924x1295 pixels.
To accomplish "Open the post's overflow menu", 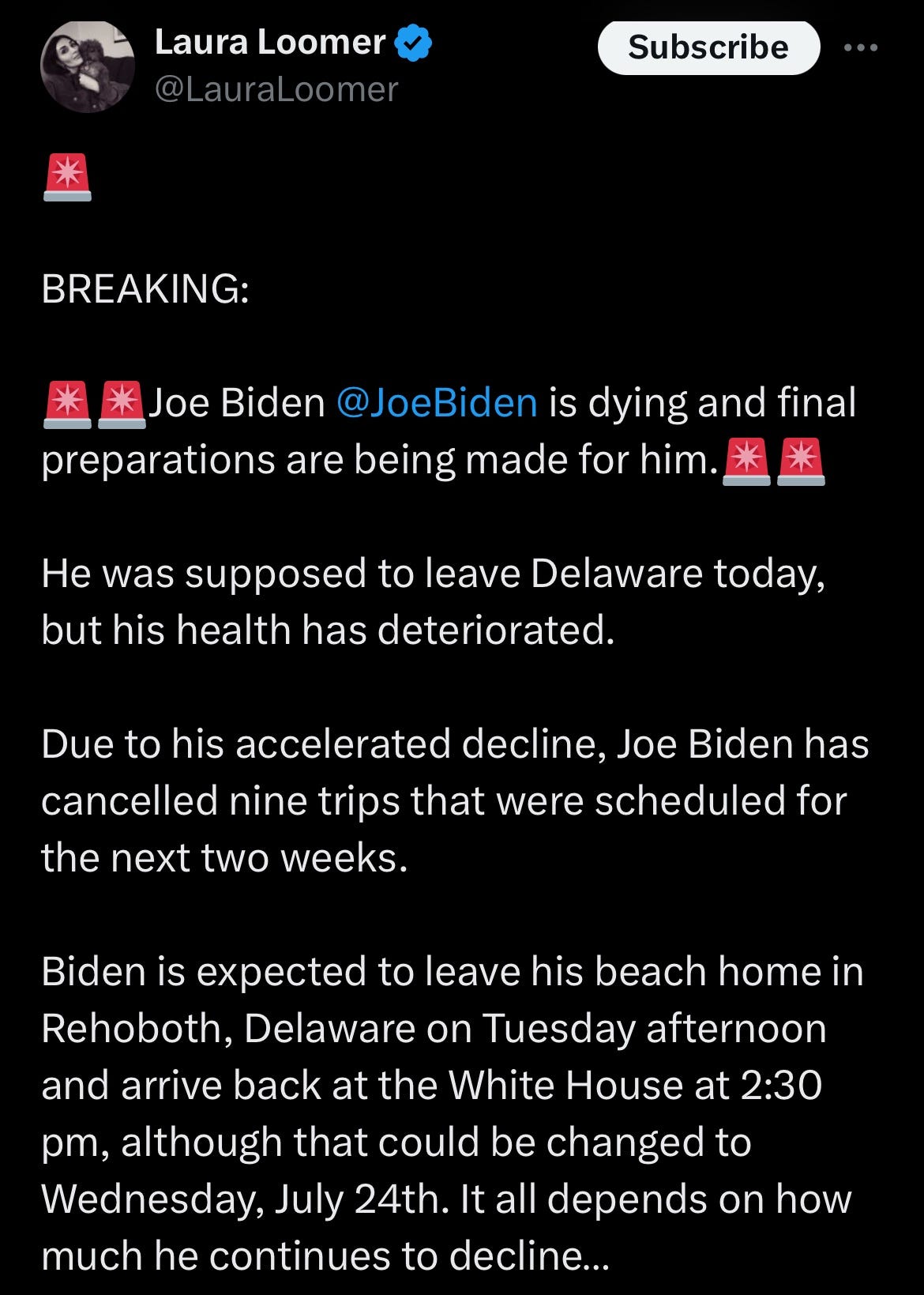I will tap(860, 47).
